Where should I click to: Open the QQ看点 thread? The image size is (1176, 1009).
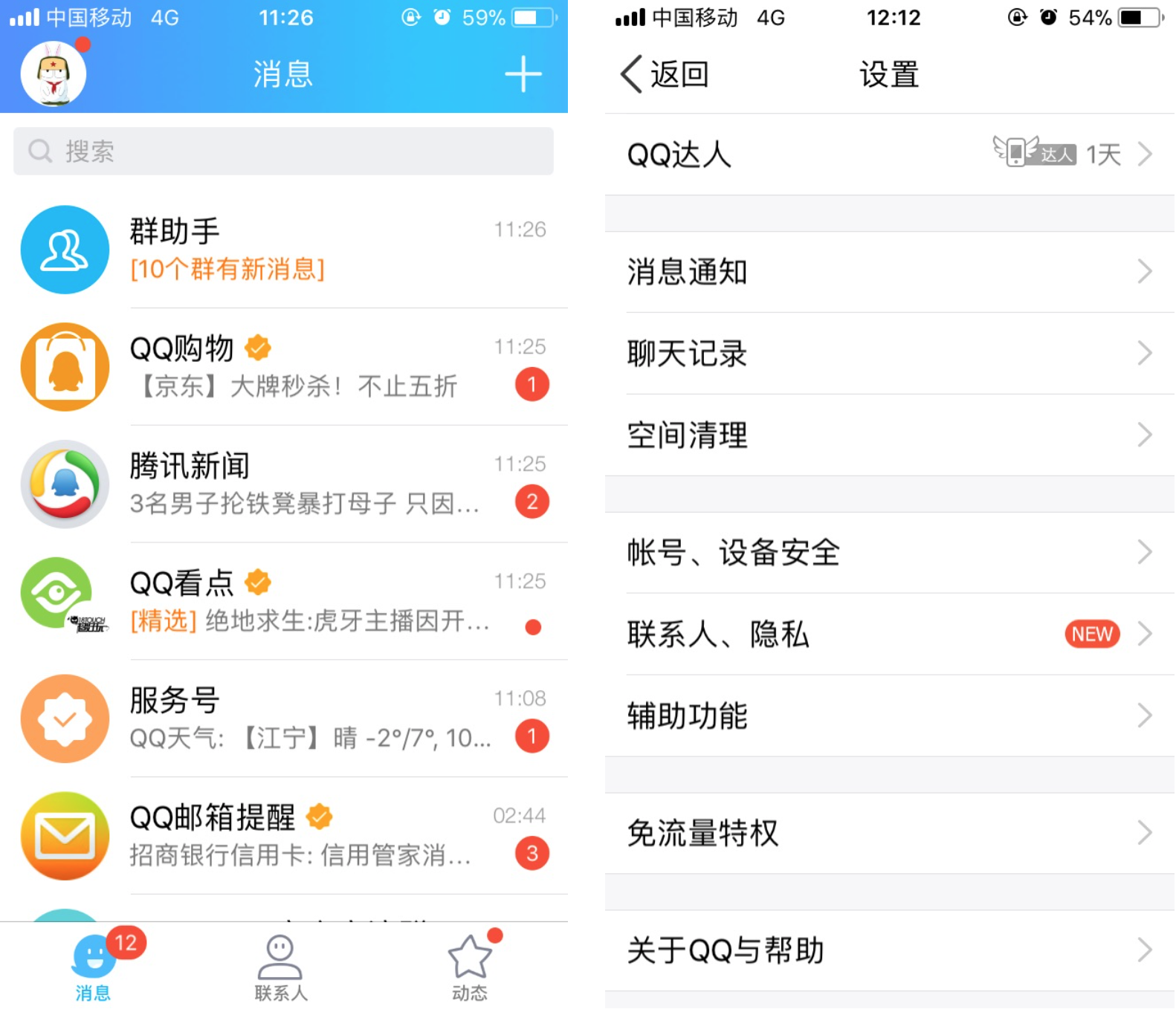(x=297, y=601)
